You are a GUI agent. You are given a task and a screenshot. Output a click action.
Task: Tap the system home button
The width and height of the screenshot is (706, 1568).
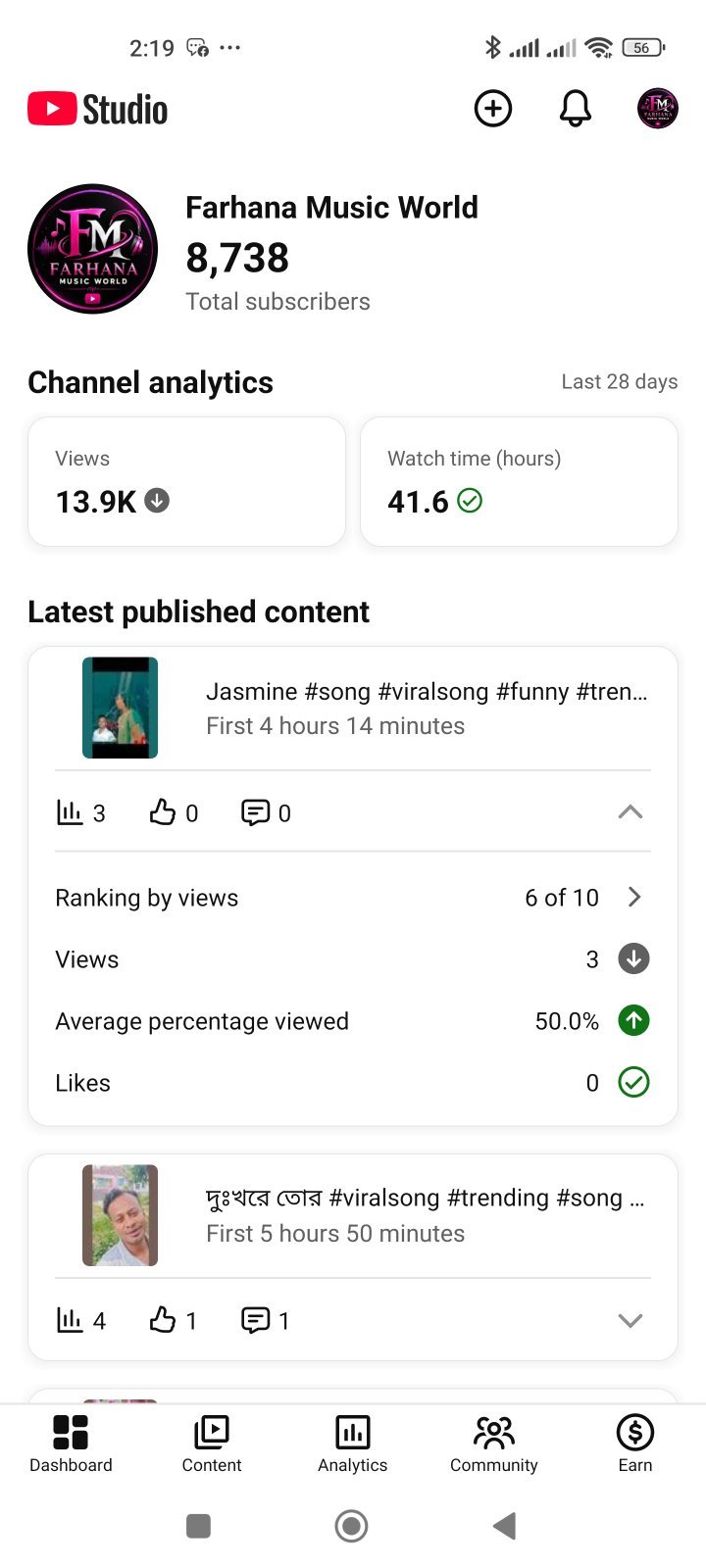351,1526
